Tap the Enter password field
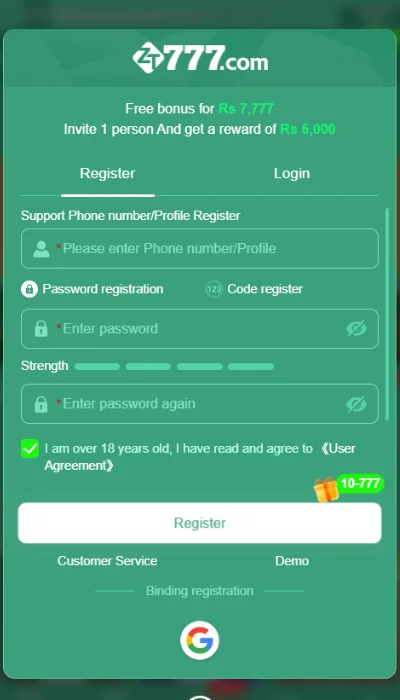 [x=200, y=329]
